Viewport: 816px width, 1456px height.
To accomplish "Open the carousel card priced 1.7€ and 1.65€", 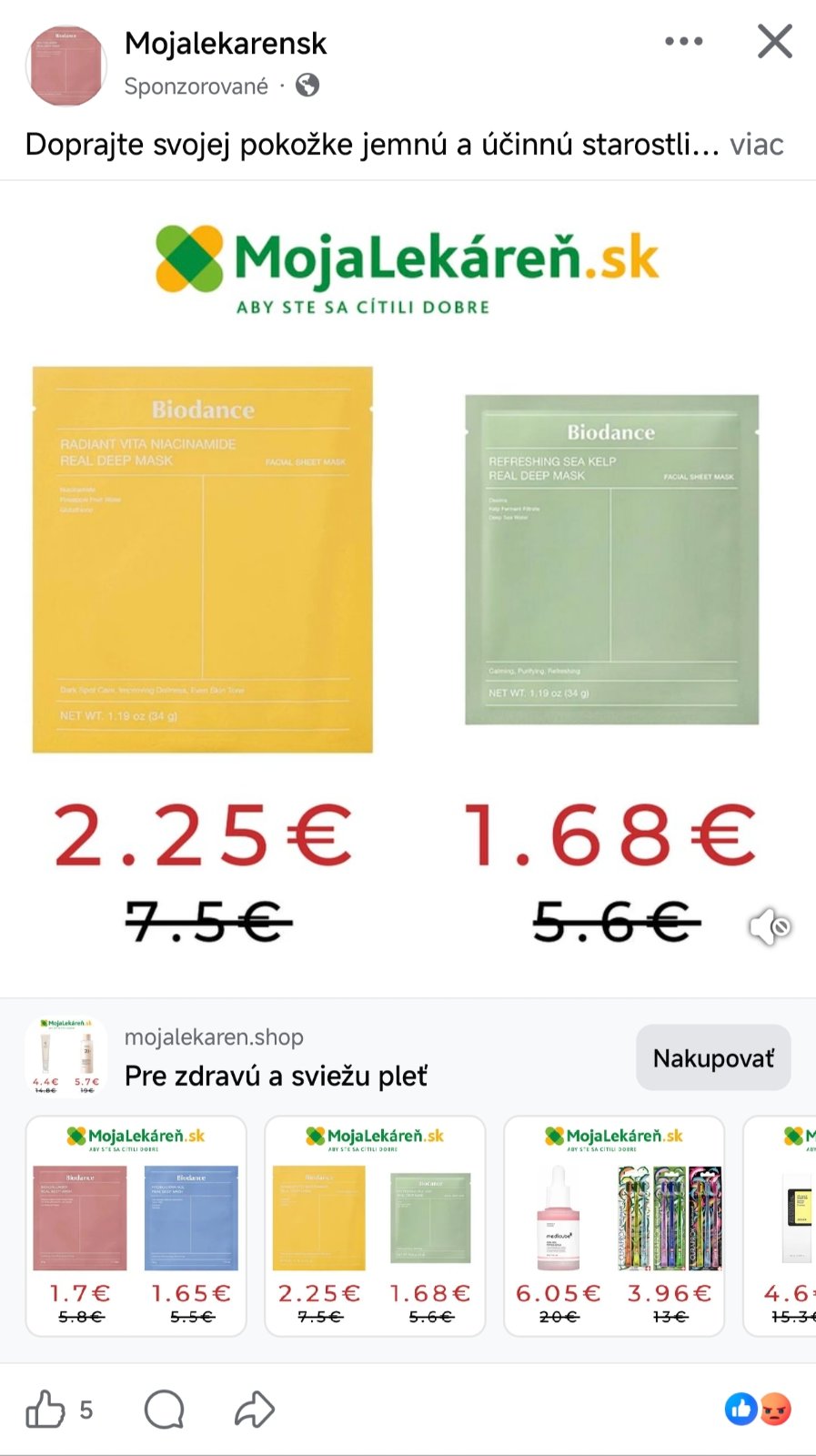I will click(x=136, y=1226).
